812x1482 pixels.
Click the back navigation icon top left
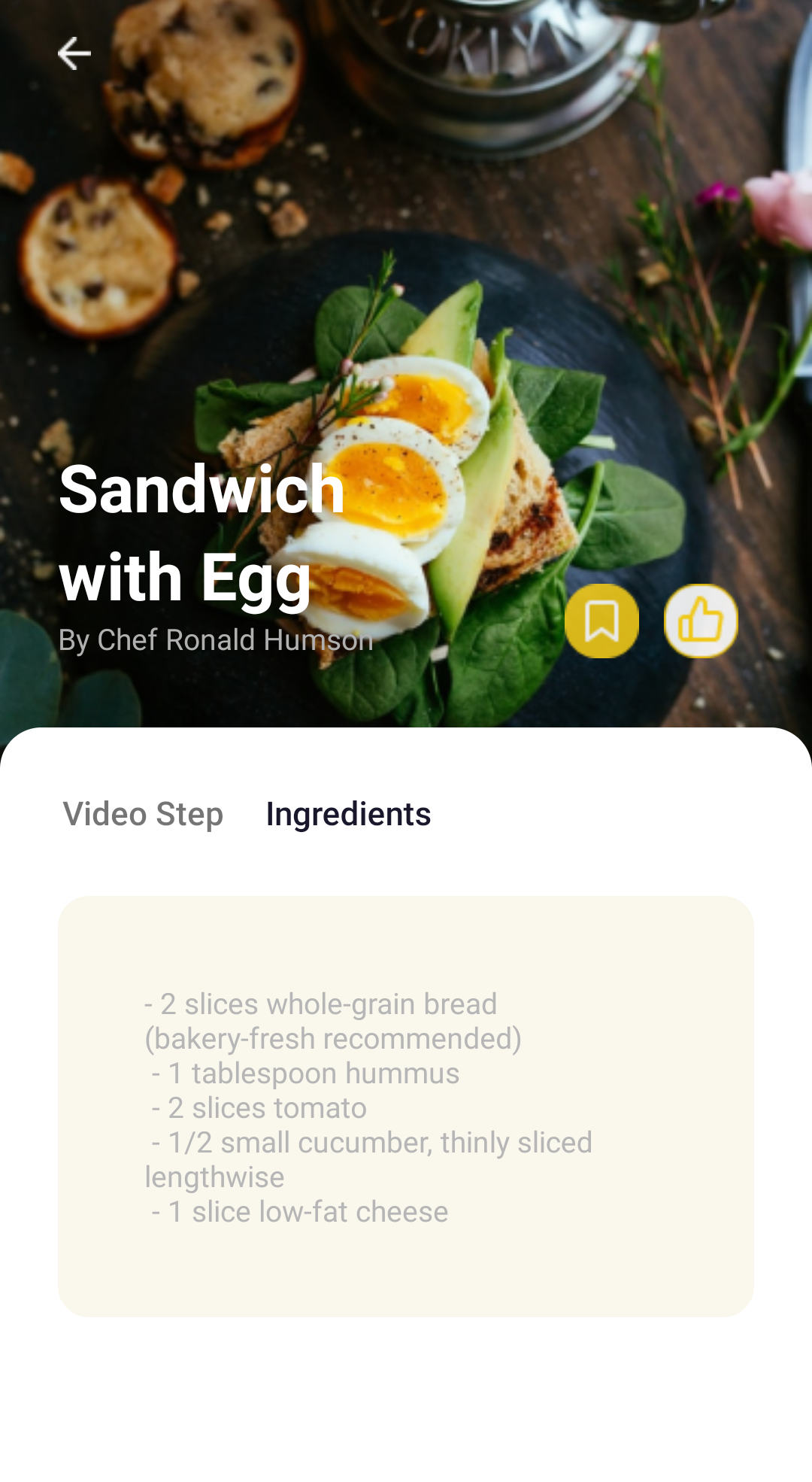(75, 53)
